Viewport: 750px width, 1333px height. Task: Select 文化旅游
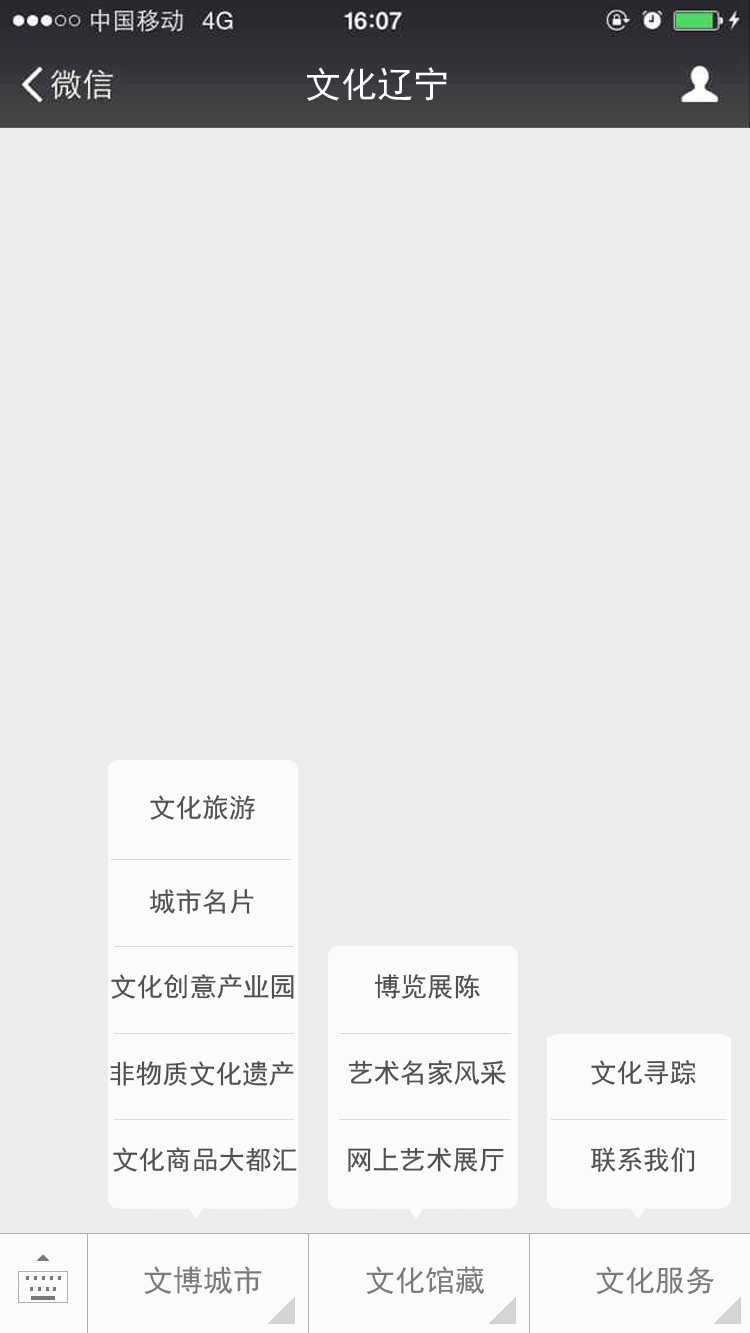pyautogui.click(x=203, y=809)
